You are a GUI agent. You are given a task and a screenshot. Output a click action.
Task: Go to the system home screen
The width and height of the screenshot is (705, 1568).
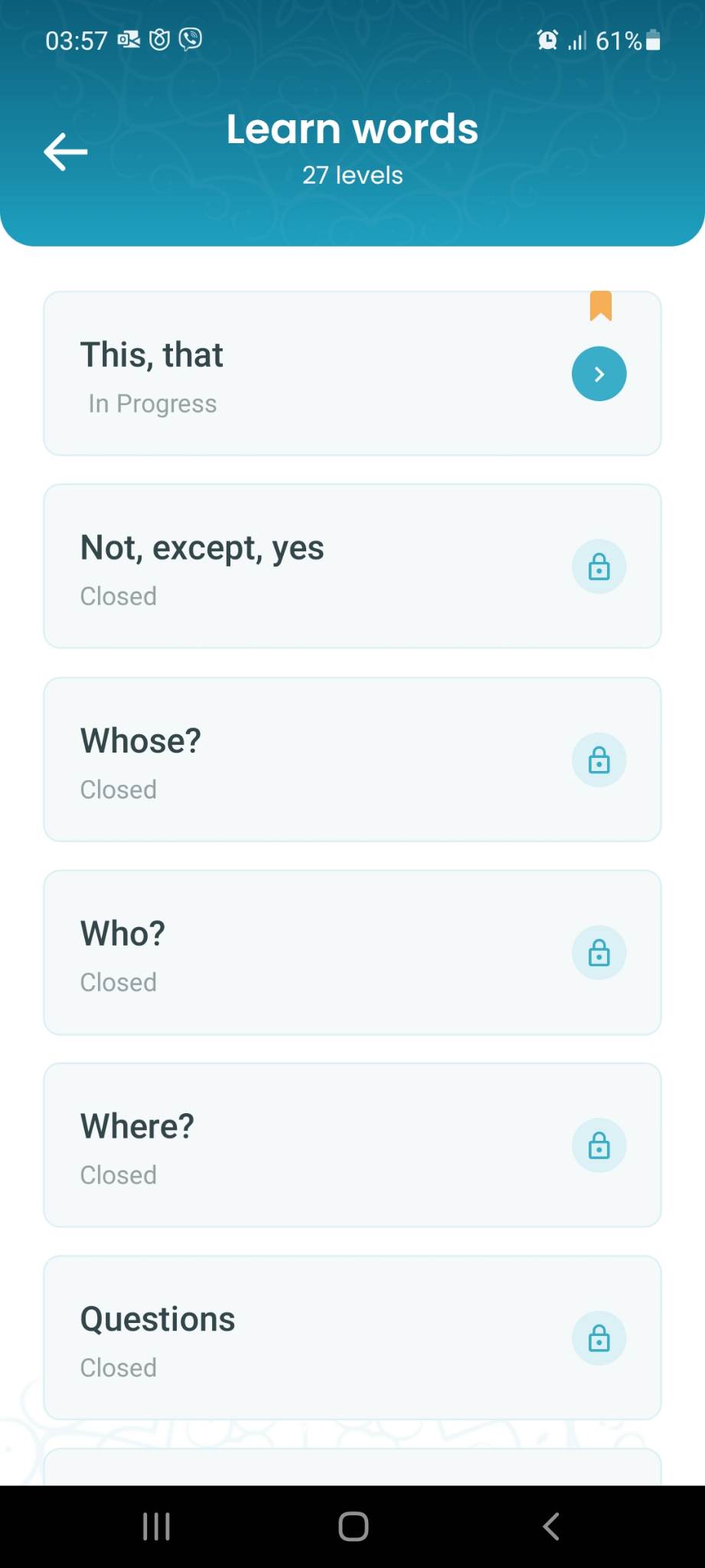(x=353, y=1526)
